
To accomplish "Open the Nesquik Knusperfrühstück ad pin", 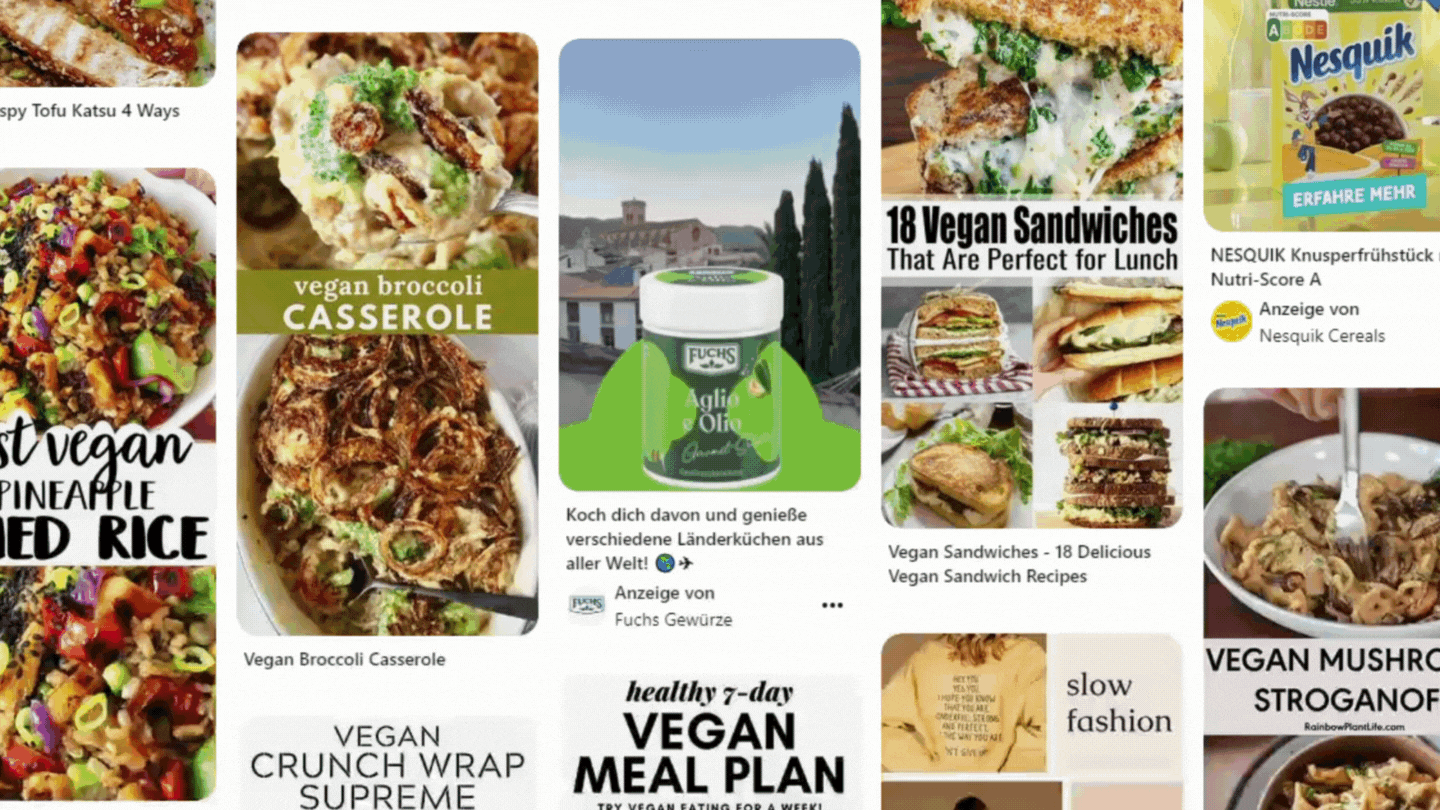I will pyautogui.click(x=1321, y=115).
